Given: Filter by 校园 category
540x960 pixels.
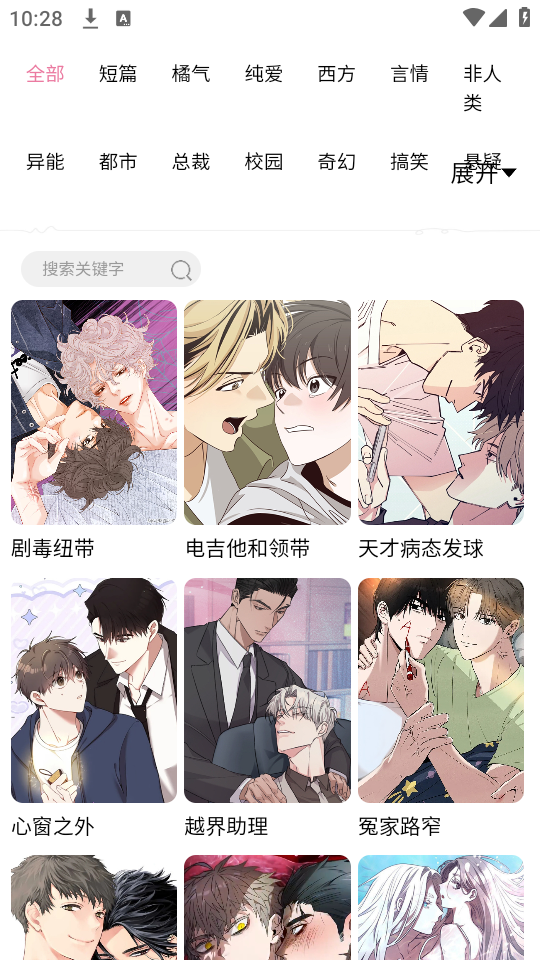Looking at the screenshot, I should click(x=264, y=162).
